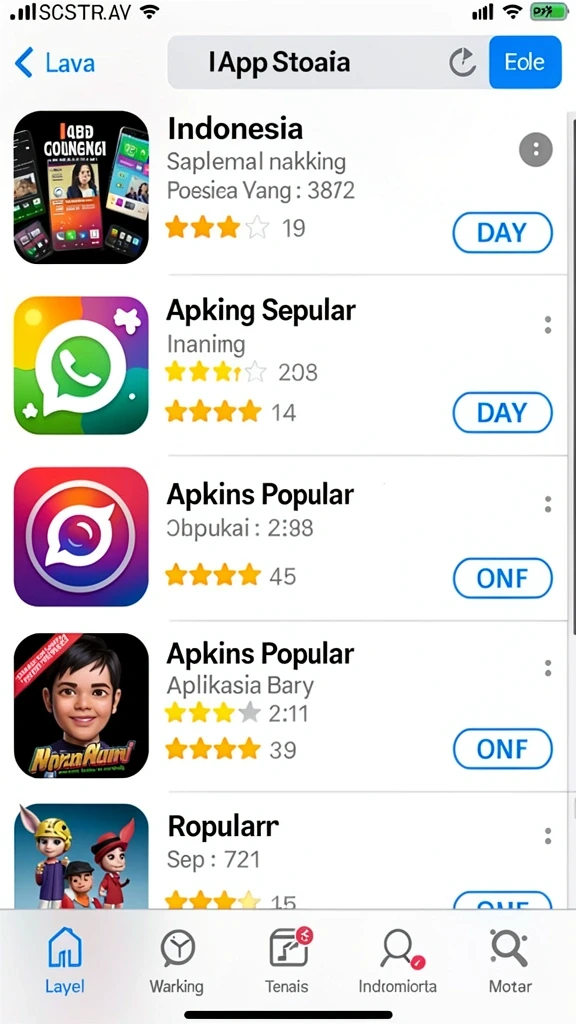This screenshot has width=576, height=1024.
Task: Open the options menu for Indonesia
Action: point(536,150)
